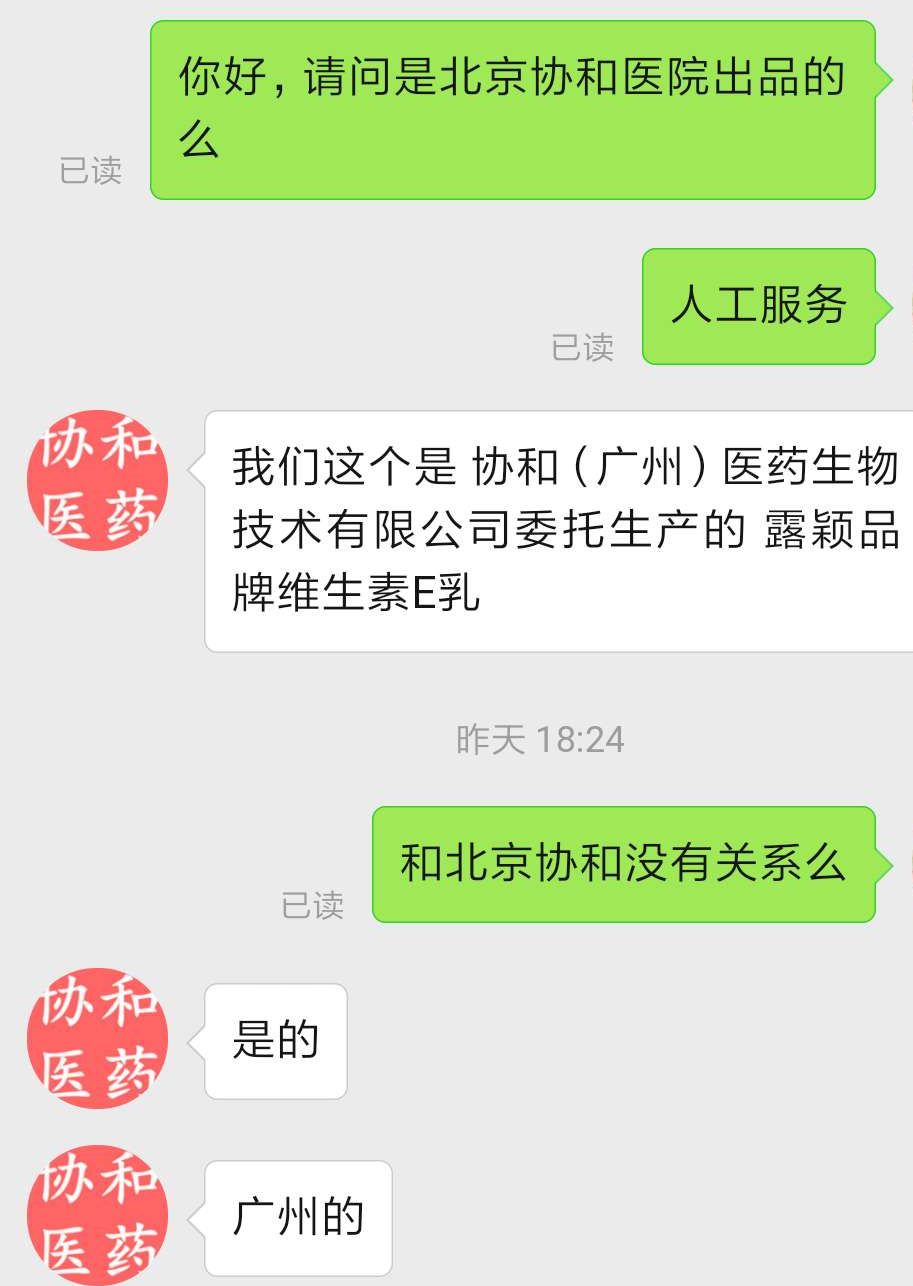
Task: Tap the "广州的" message bubble
Action: 297,1217
